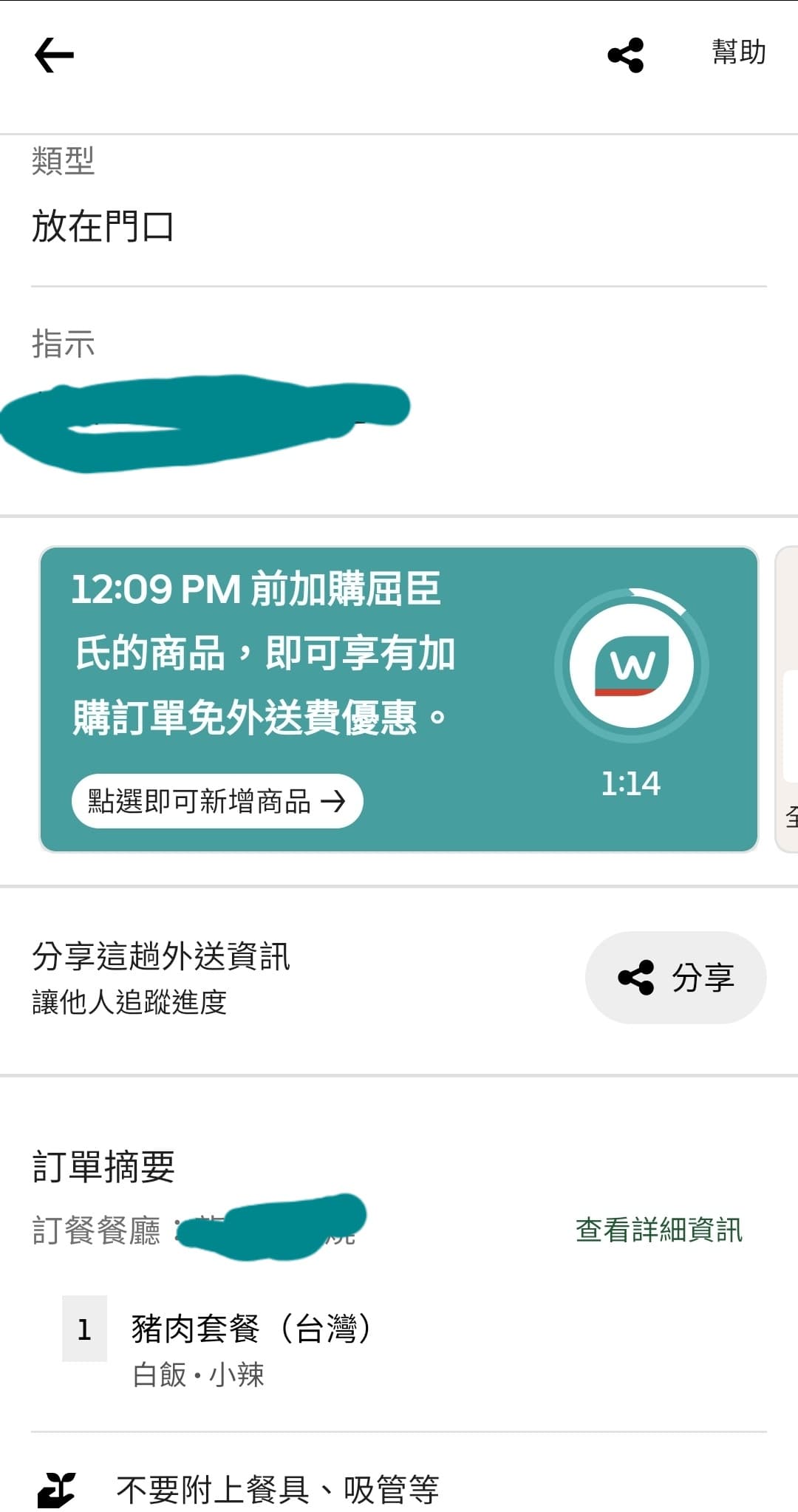Expand the 訂單摘要 section header
Screen dimensions: 798x1512
103,1166
